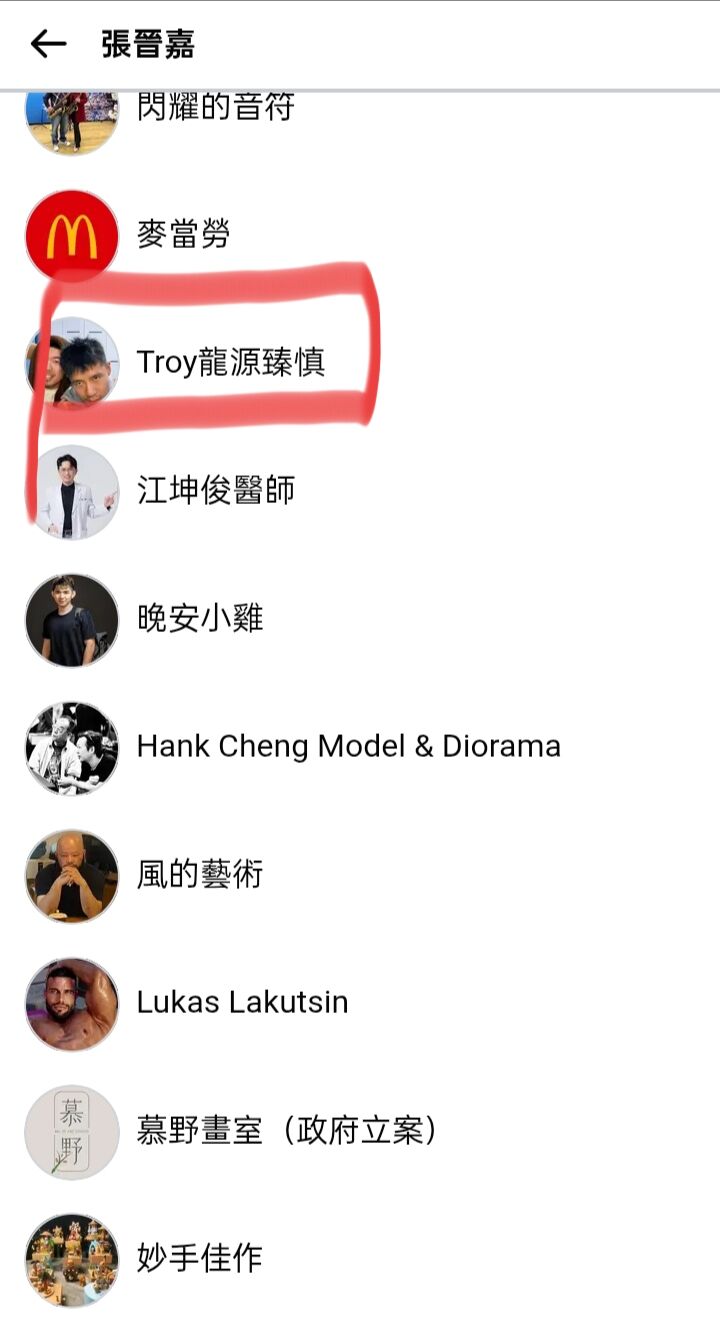Open the 風的藝術 page

360,876
